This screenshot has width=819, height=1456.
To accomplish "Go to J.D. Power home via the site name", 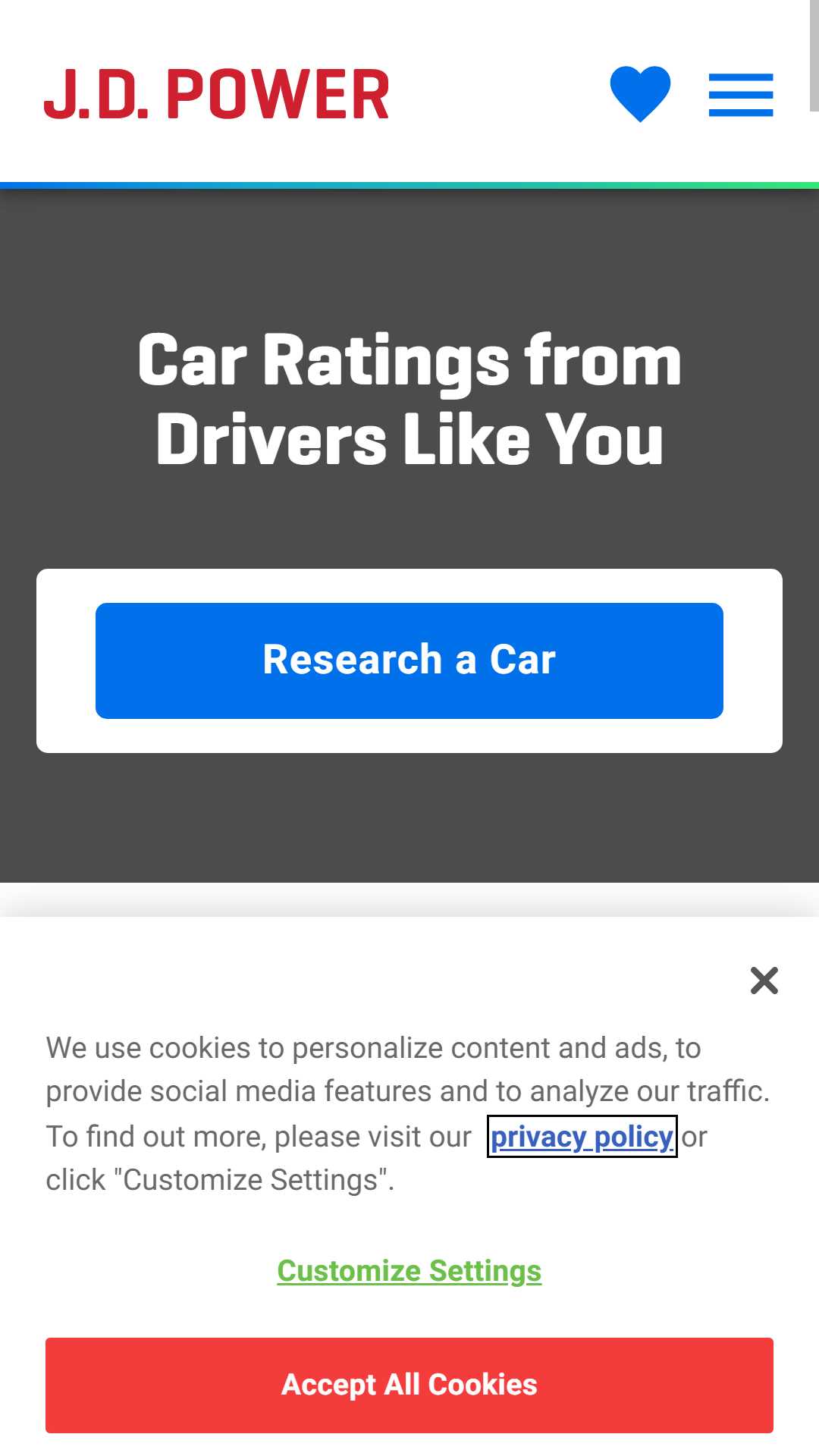I will pyautogui.click(x=217, y=95).
